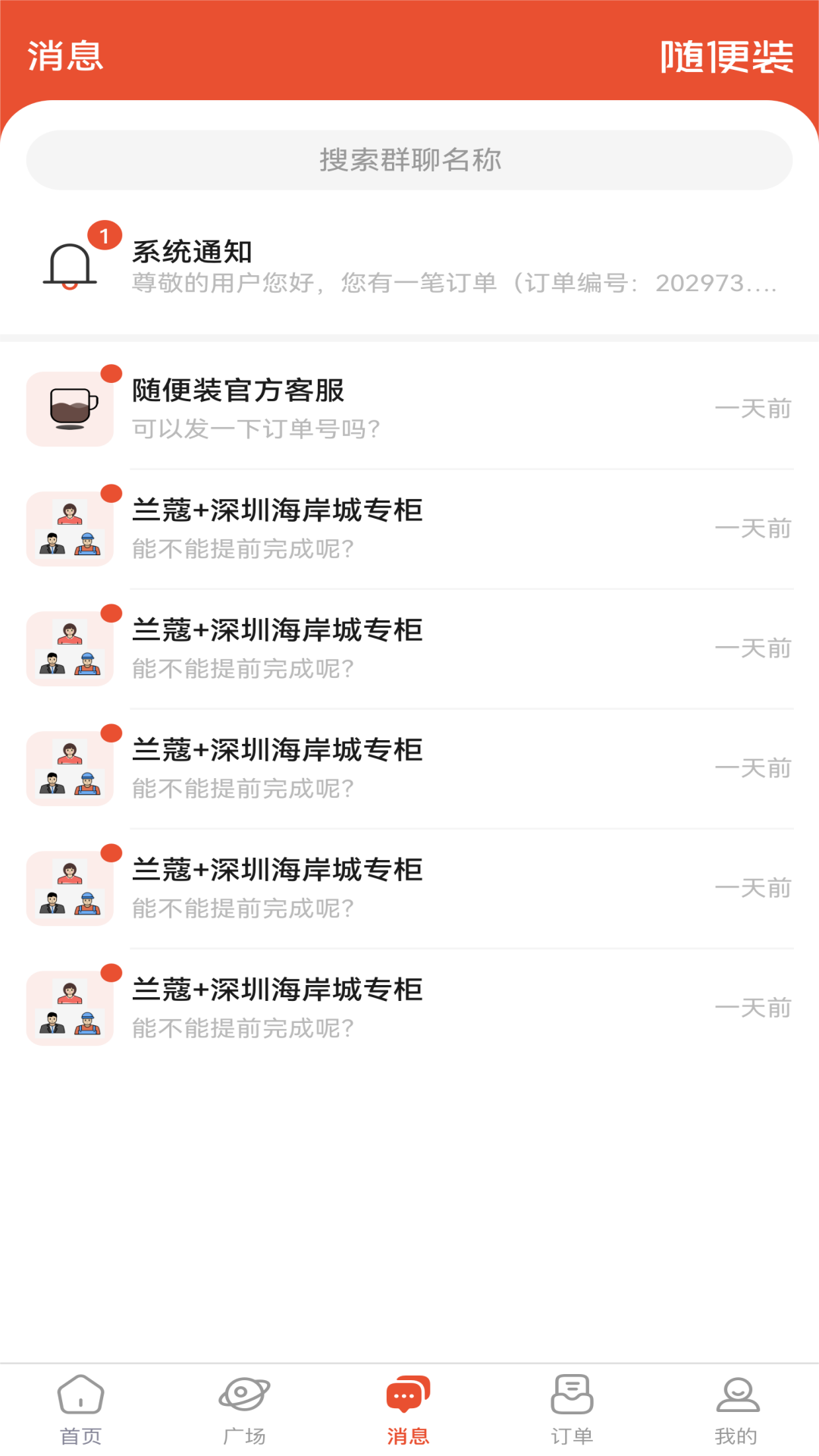Click the group avatar of the first 兰蔻 chat

[69, 528]
